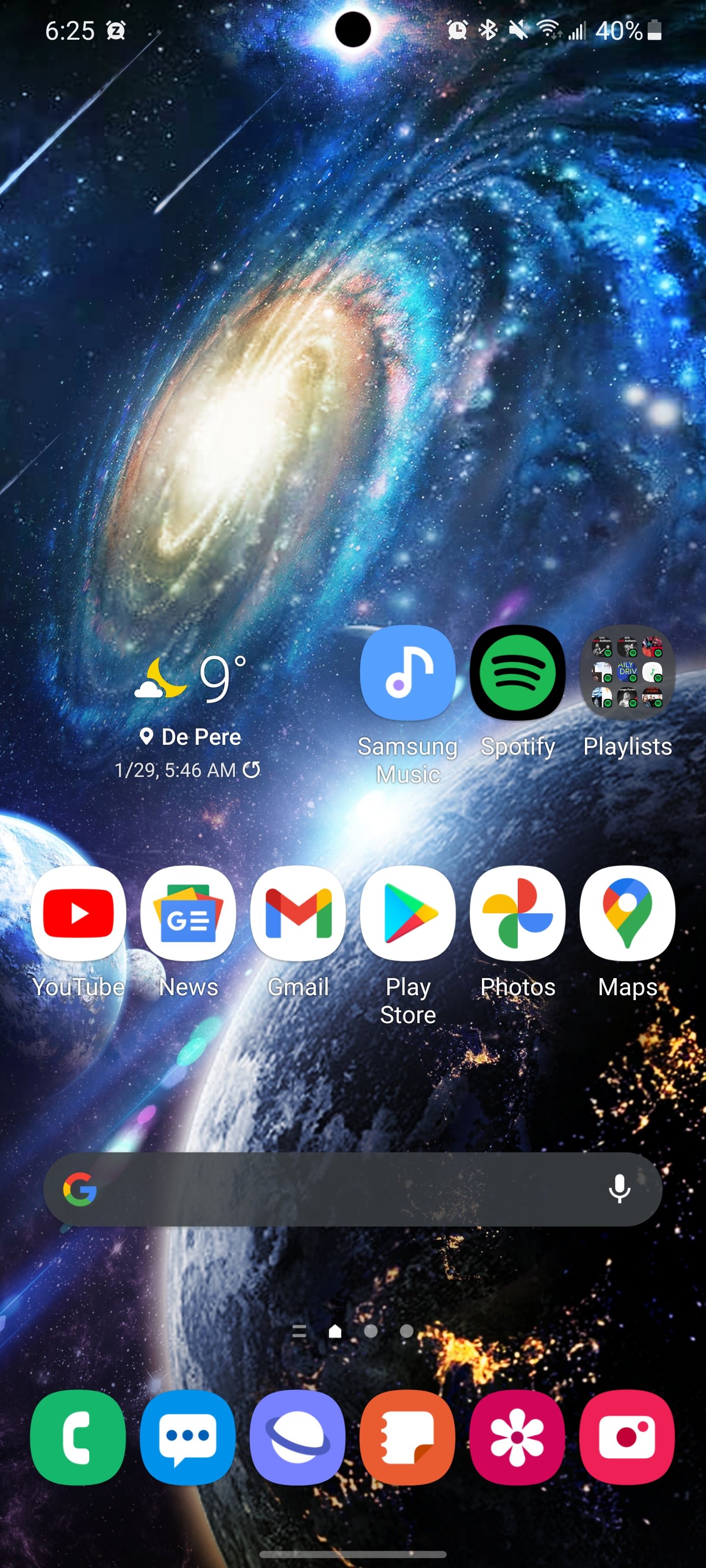Open Samsung Notes

click(x=407, y=1437)
